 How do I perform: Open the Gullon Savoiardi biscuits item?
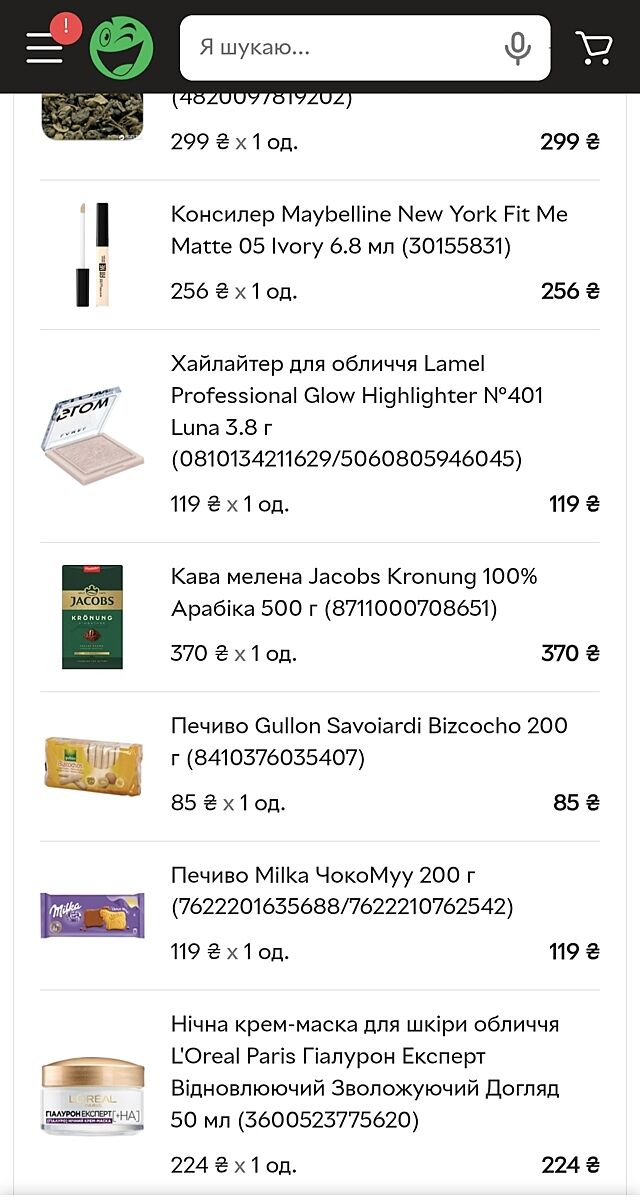[x=368, y=741]
